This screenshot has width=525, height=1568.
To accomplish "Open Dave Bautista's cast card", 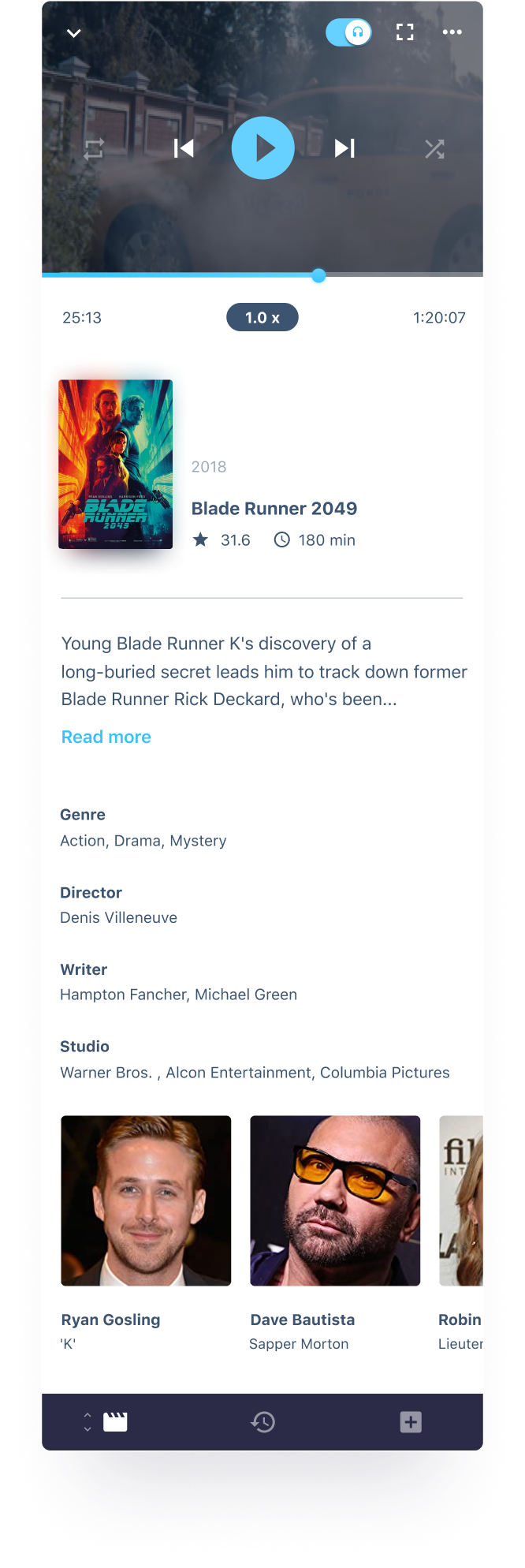I will tap(335, 1200).
